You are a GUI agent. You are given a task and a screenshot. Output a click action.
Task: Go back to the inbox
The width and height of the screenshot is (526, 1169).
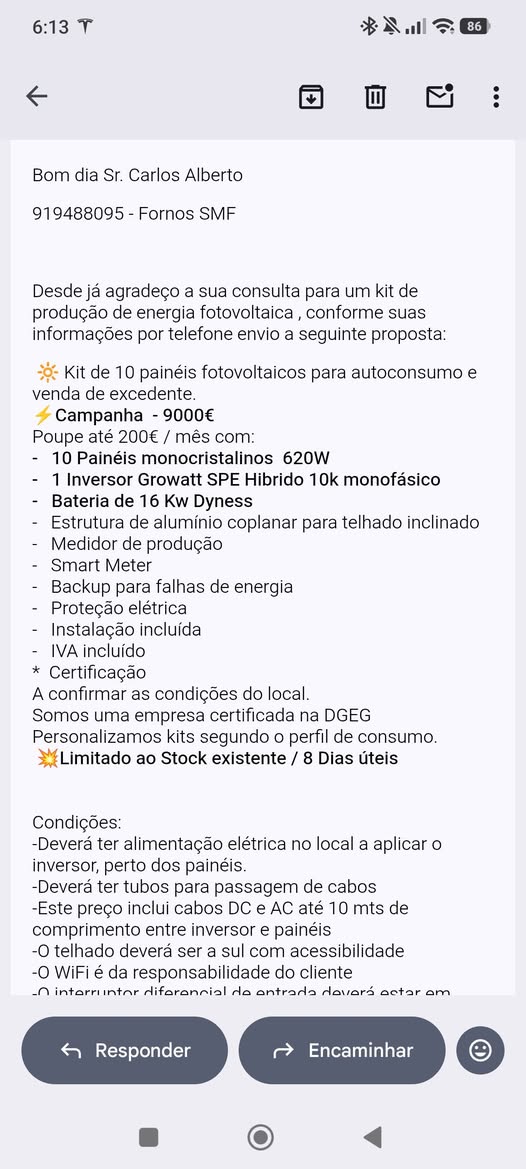(37, 96)
